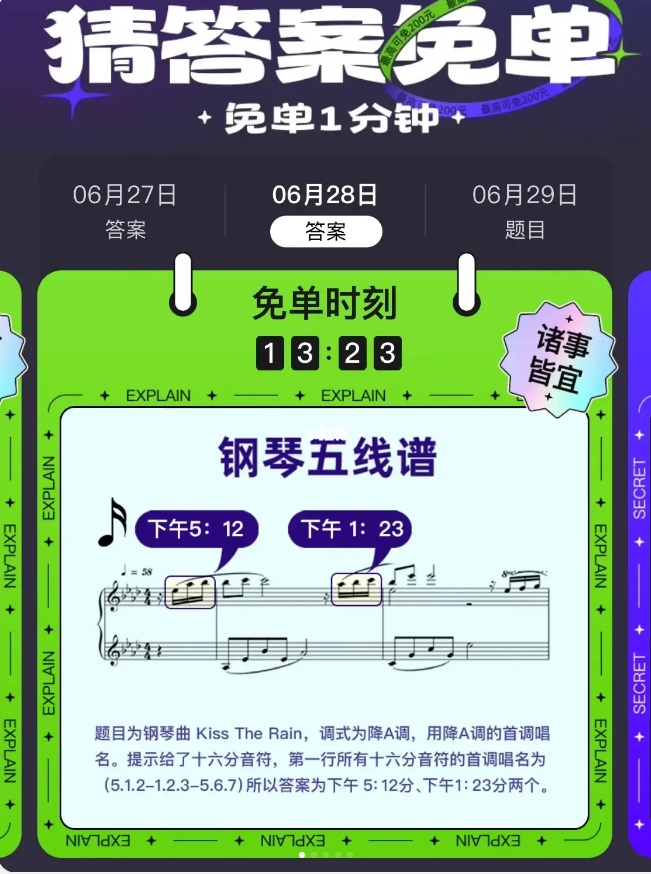Image resolution: width=651 pixels, height=874 pixels.
Task: Open the 06月29日 题目 tab
Action: click(x=525, y=211)
